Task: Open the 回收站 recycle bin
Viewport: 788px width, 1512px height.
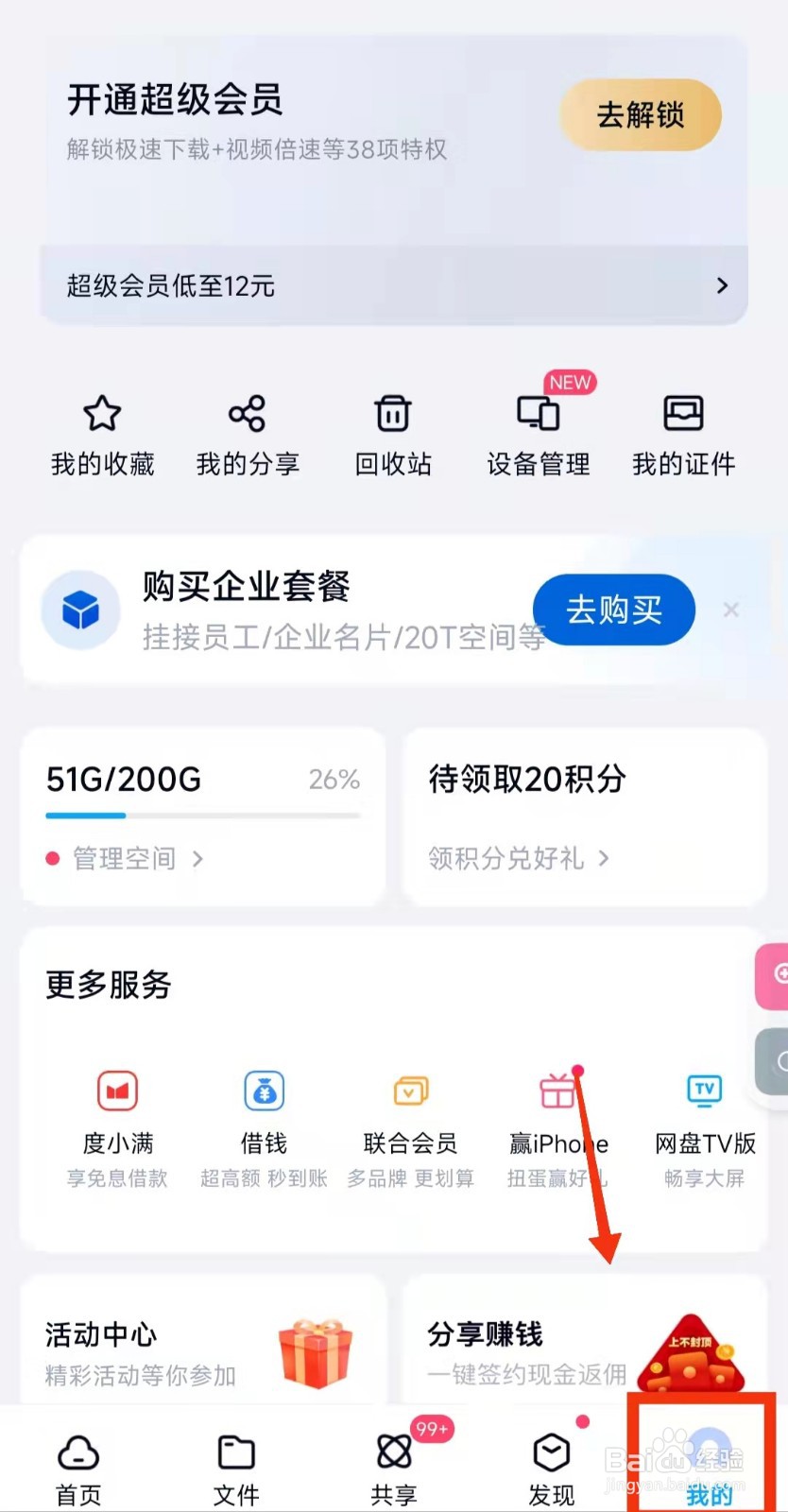Action: pyautogui.click(x=392, y=433)
